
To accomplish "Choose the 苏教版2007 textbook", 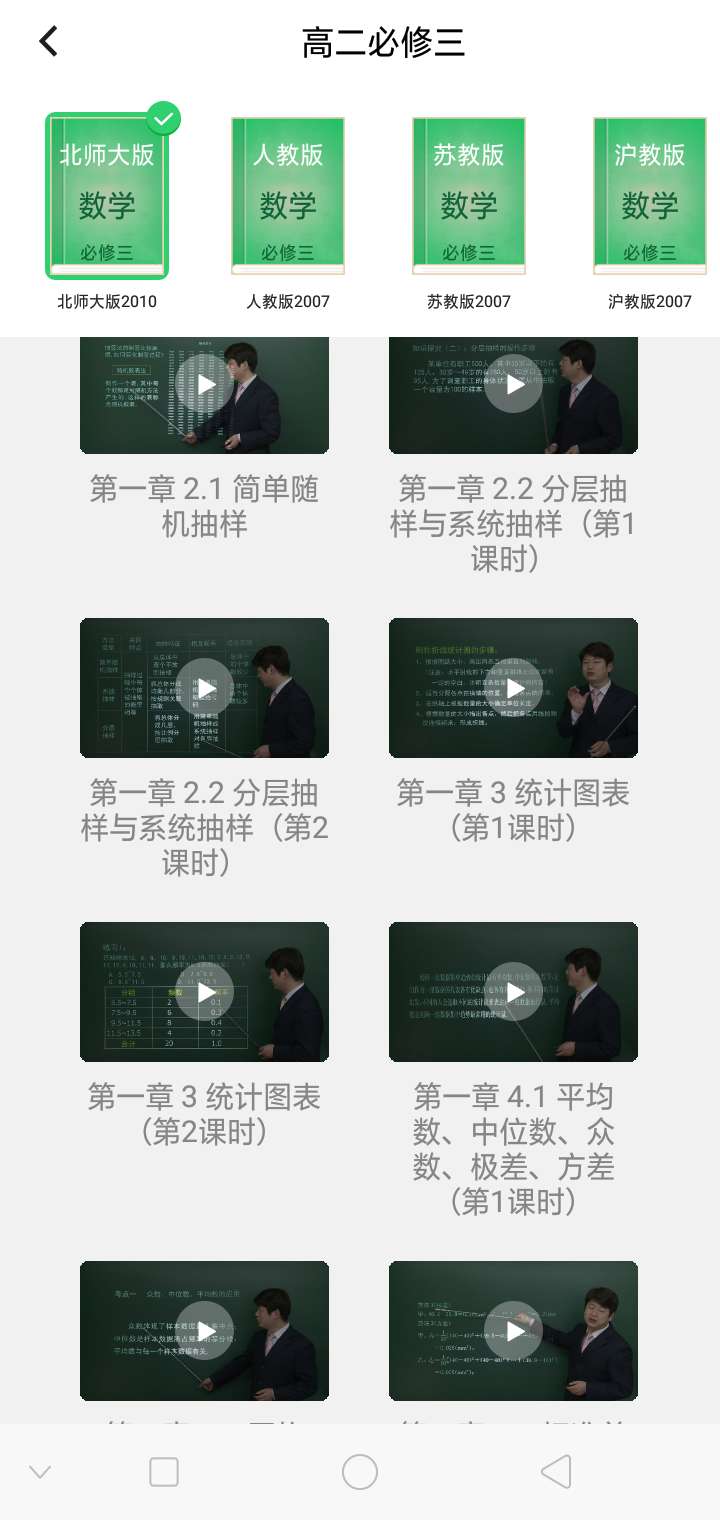I will [469, 196].
